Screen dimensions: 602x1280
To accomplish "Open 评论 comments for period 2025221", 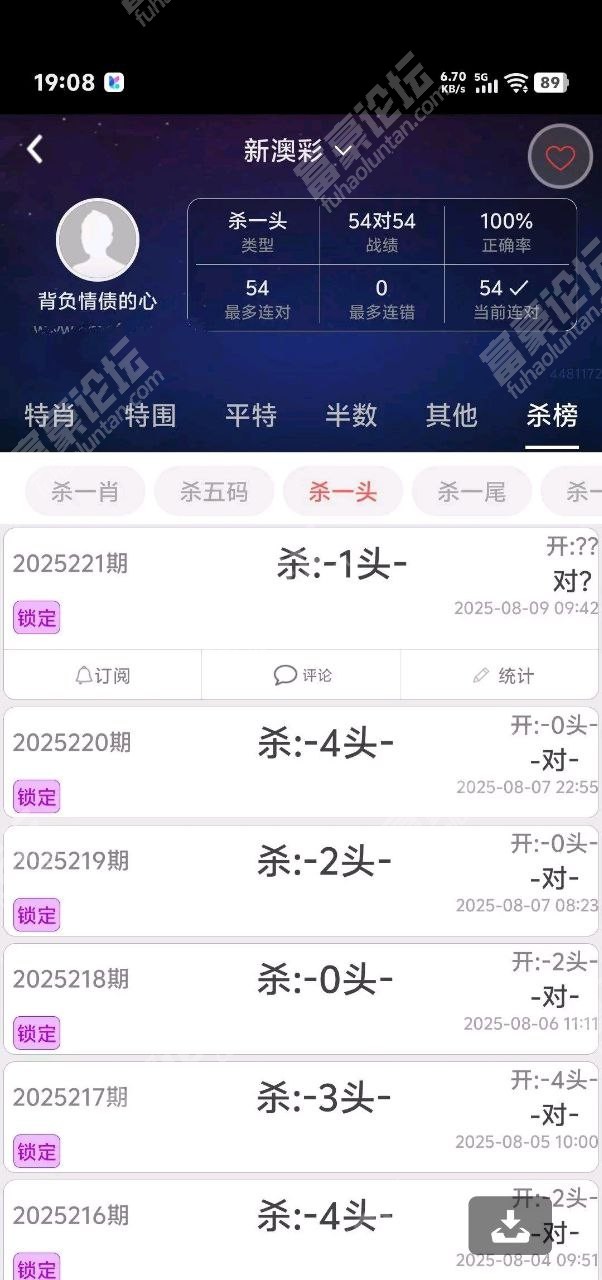I will tap(302, 676).
